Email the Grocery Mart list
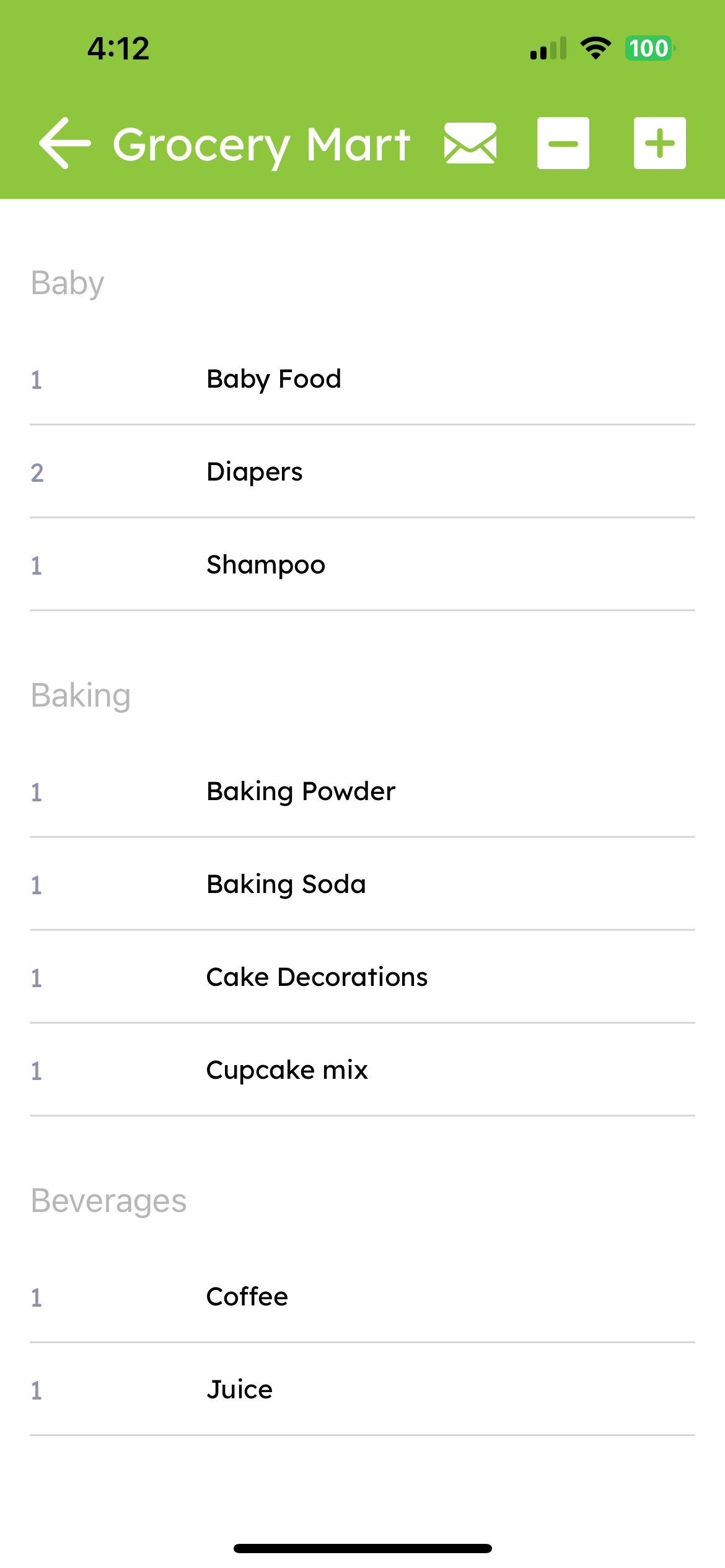The image size is (725, 1568). [x=470, y=143]
